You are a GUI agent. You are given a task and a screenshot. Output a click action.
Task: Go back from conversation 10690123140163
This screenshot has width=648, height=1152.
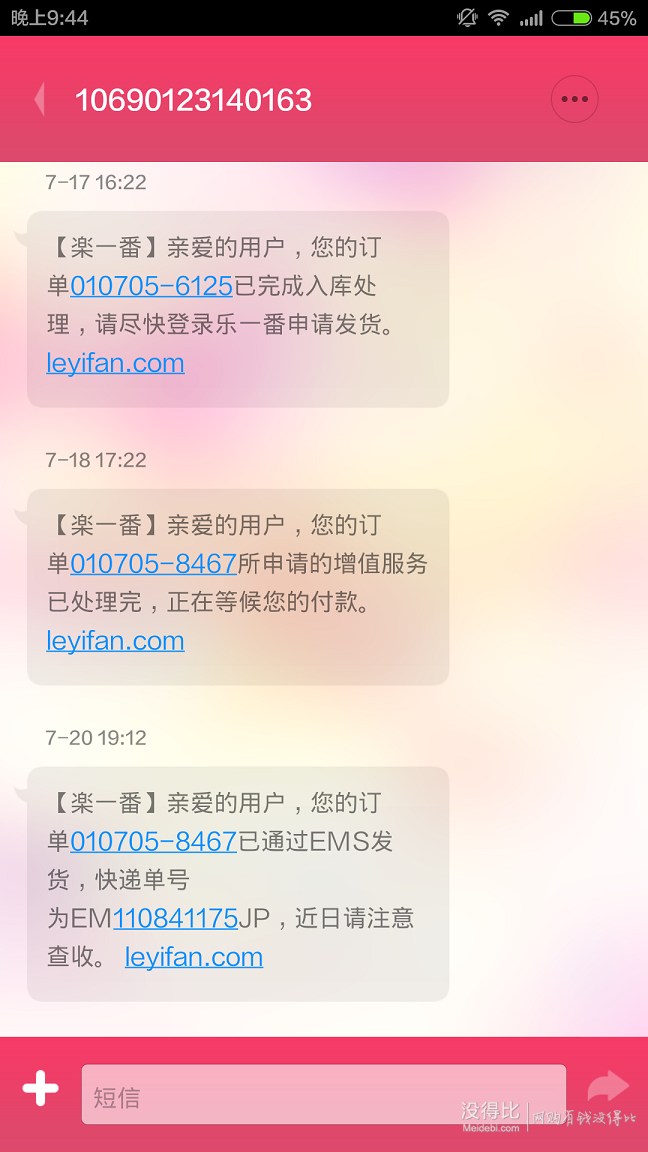tap(40, 99)
